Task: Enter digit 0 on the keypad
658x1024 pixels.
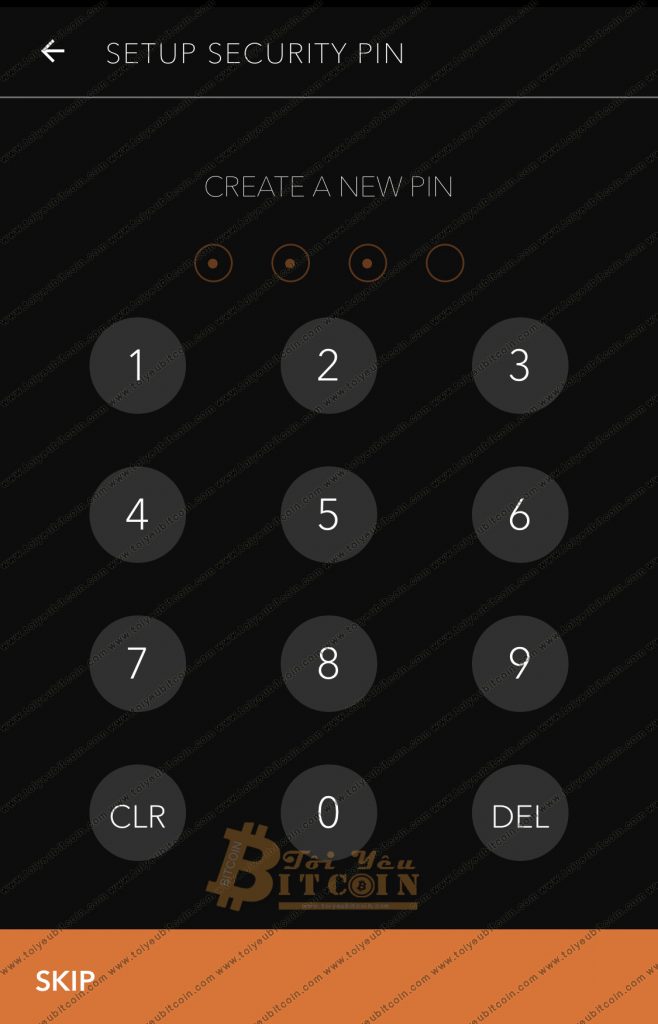Action: coord(328,813)
